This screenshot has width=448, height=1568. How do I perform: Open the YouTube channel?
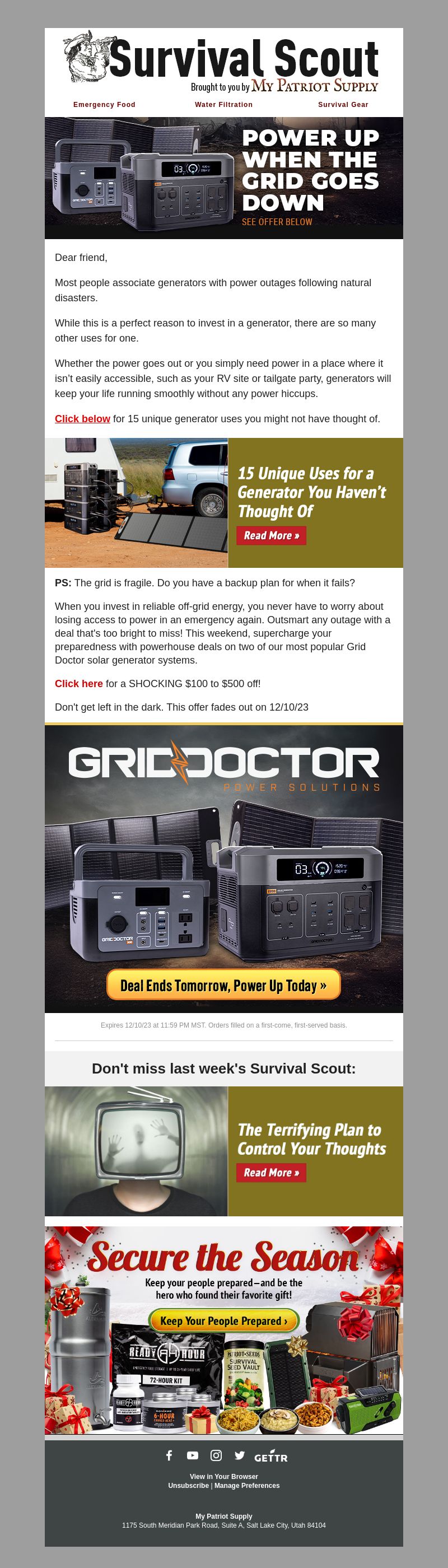point(192,1455)
